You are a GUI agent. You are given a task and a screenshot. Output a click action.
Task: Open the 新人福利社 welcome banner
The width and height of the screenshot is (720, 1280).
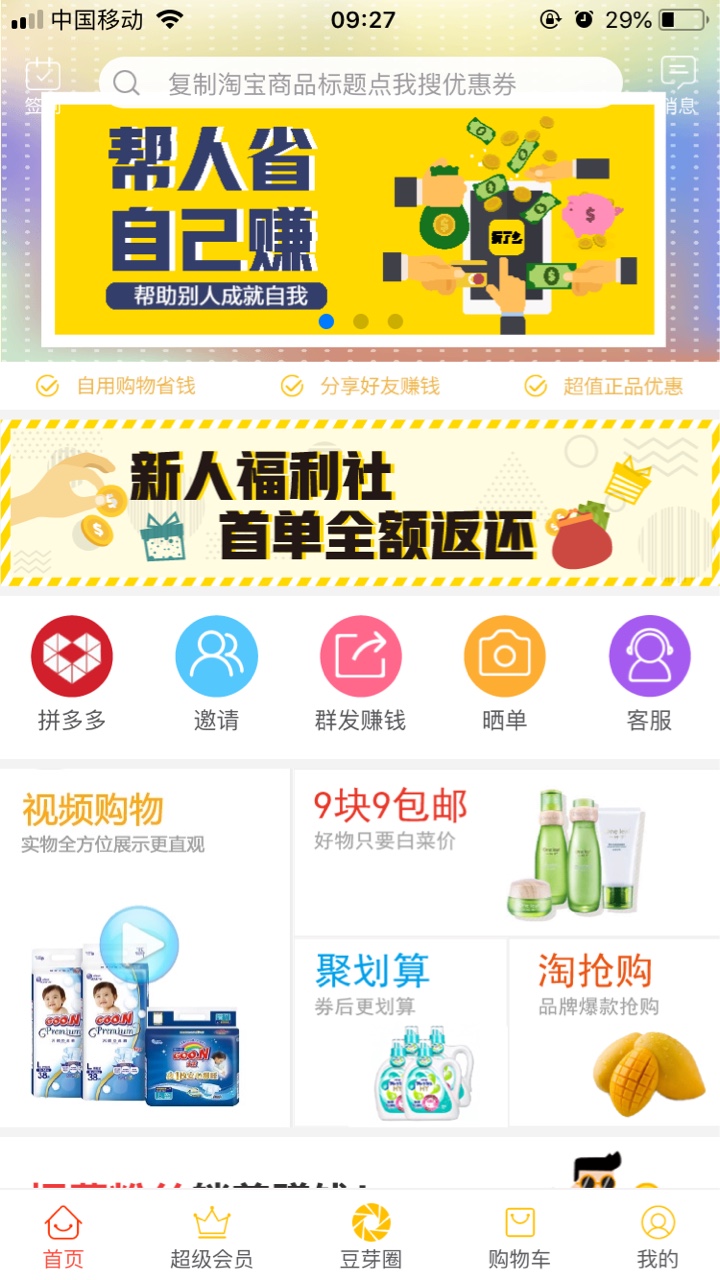pyautogui.click(x=360, y=503)
